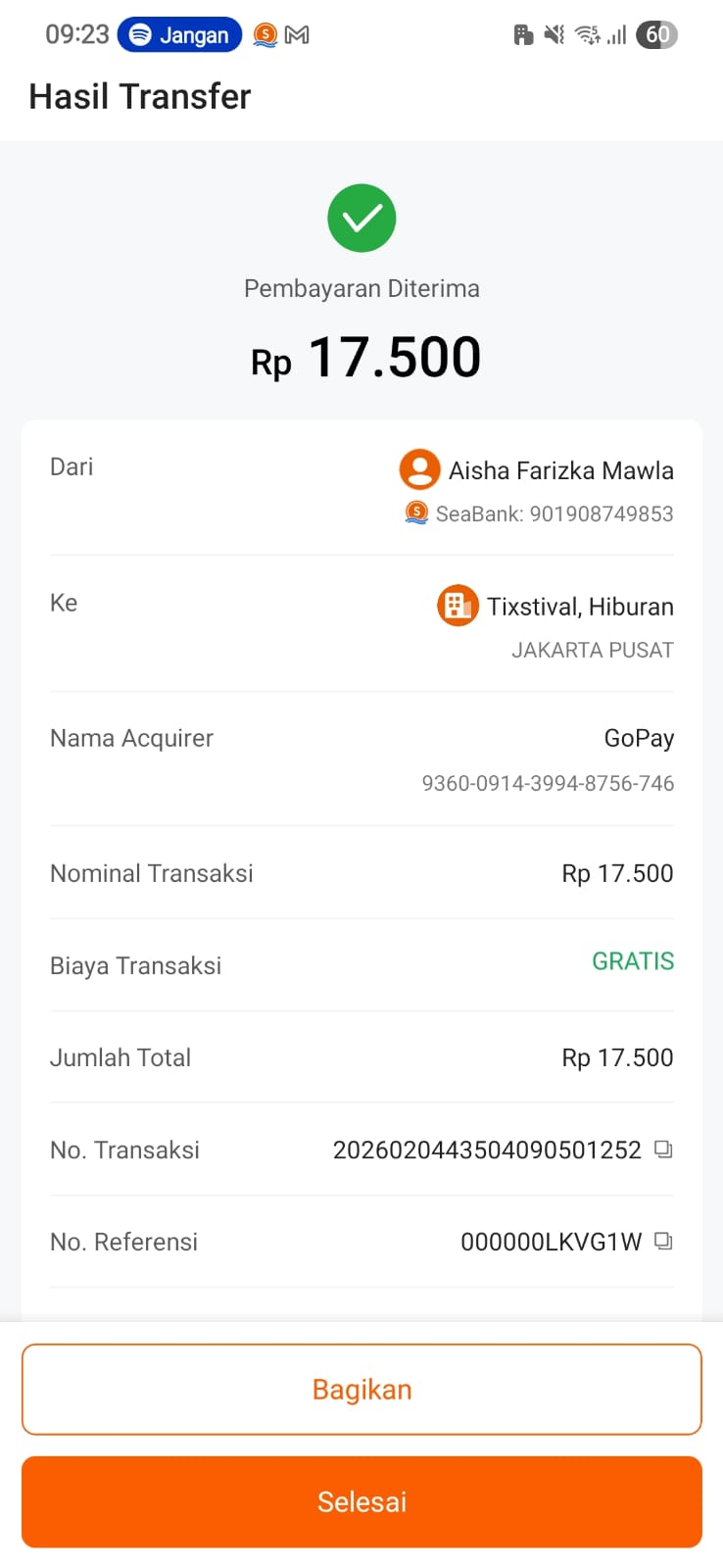Tap Bagikan to share the receipt

(x=361, y=1390)
